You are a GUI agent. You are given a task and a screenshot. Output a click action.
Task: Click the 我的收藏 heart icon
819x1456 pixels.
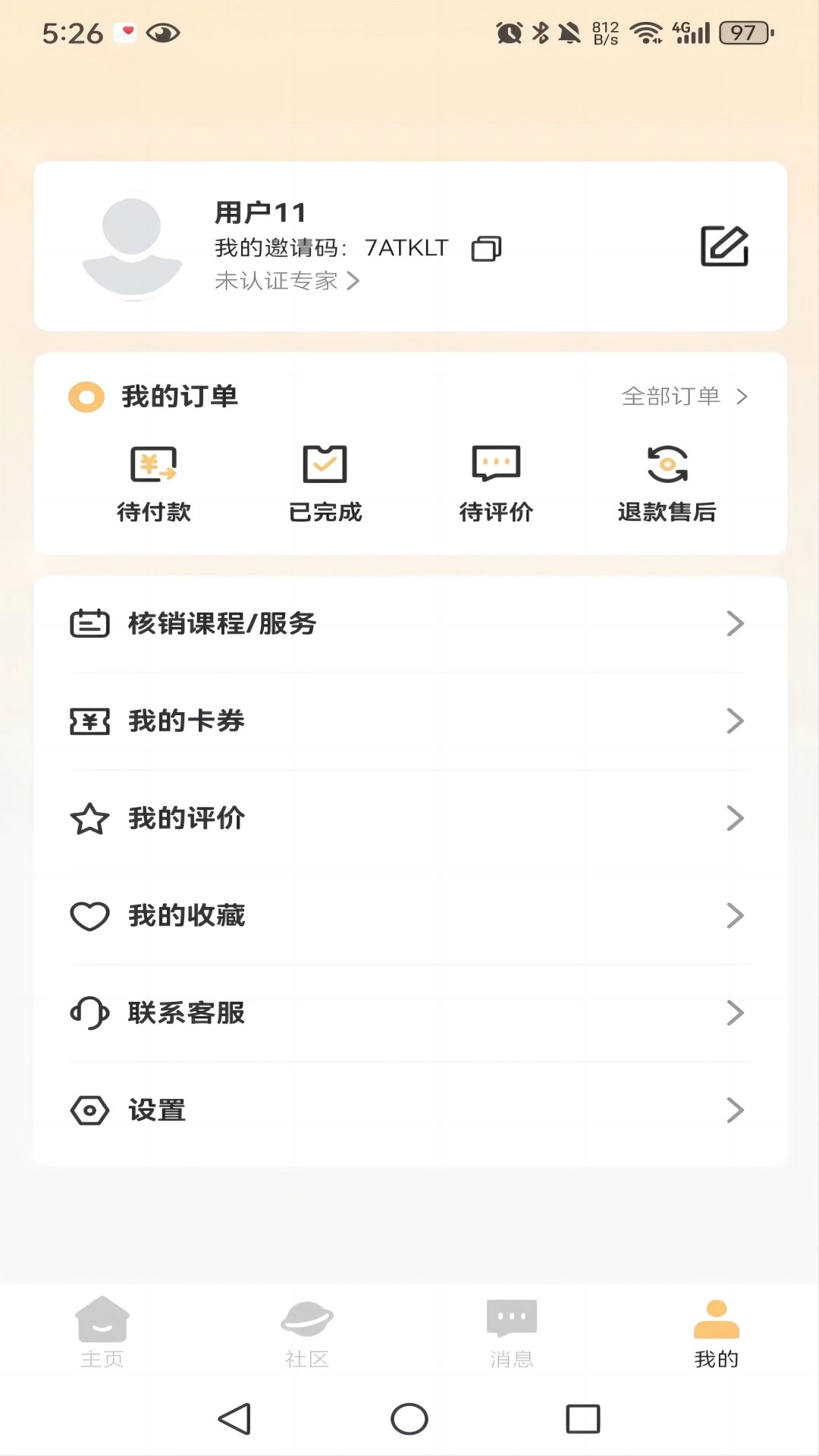click(x=89, y=916)
